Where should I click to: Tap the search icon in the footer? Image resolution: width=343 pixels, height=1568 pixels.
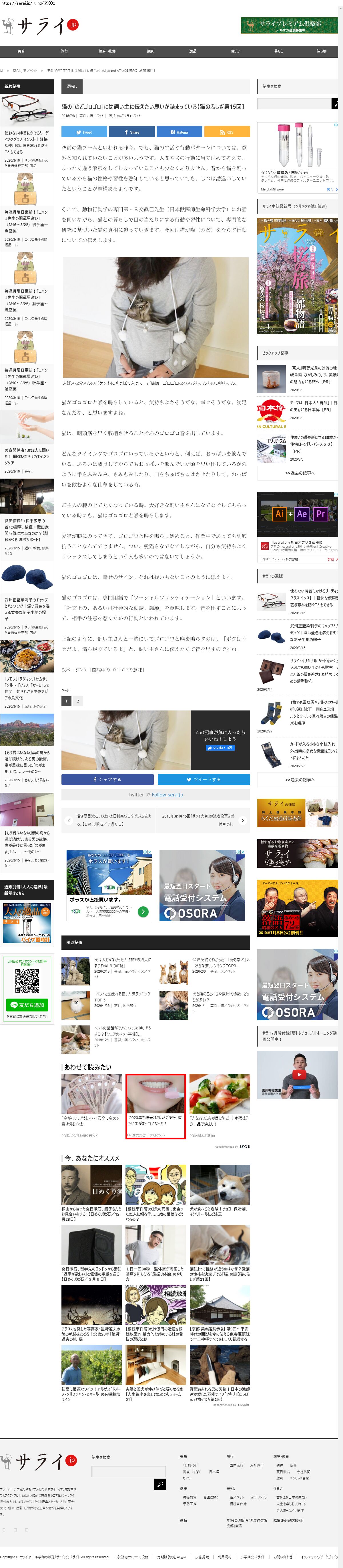(x=159, y=1484)
